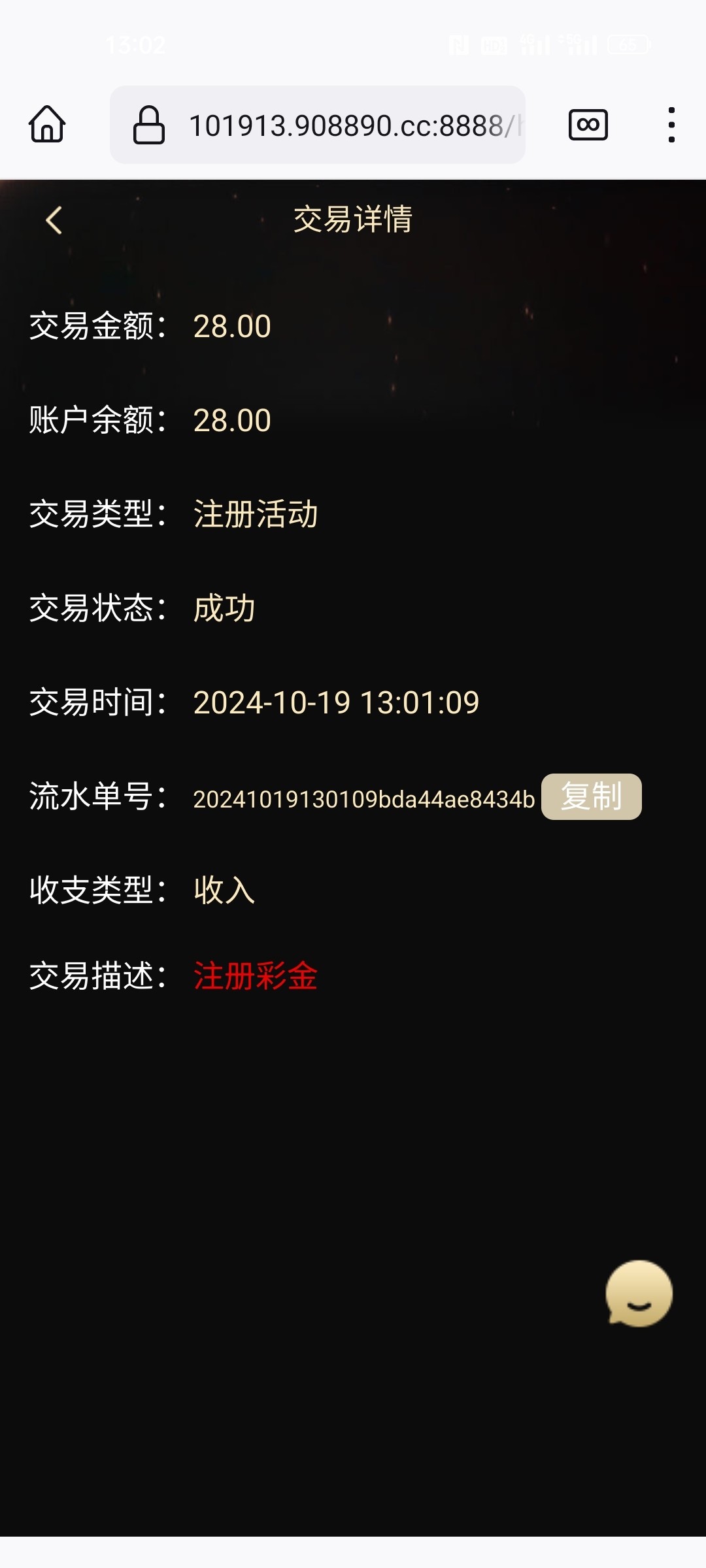Tap the home icon in the browser toolbar

46,124
